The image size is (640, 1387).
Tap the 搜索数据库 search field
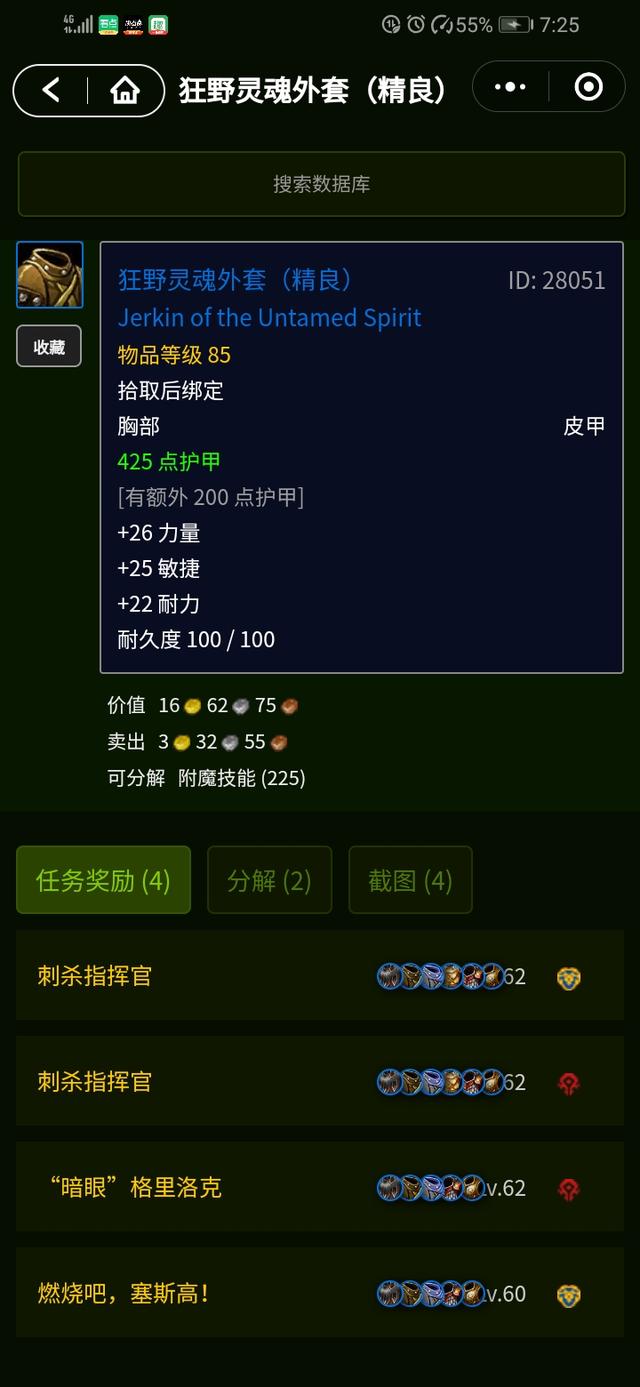tap(321, 184)
